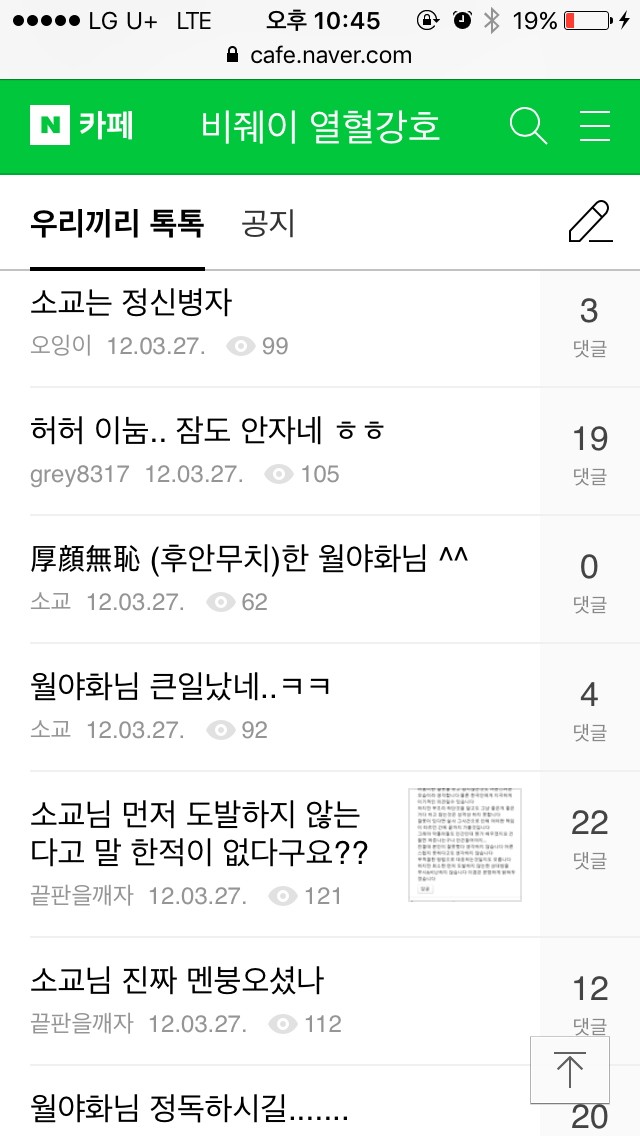Open the search icon in header

tap(528, 126)
